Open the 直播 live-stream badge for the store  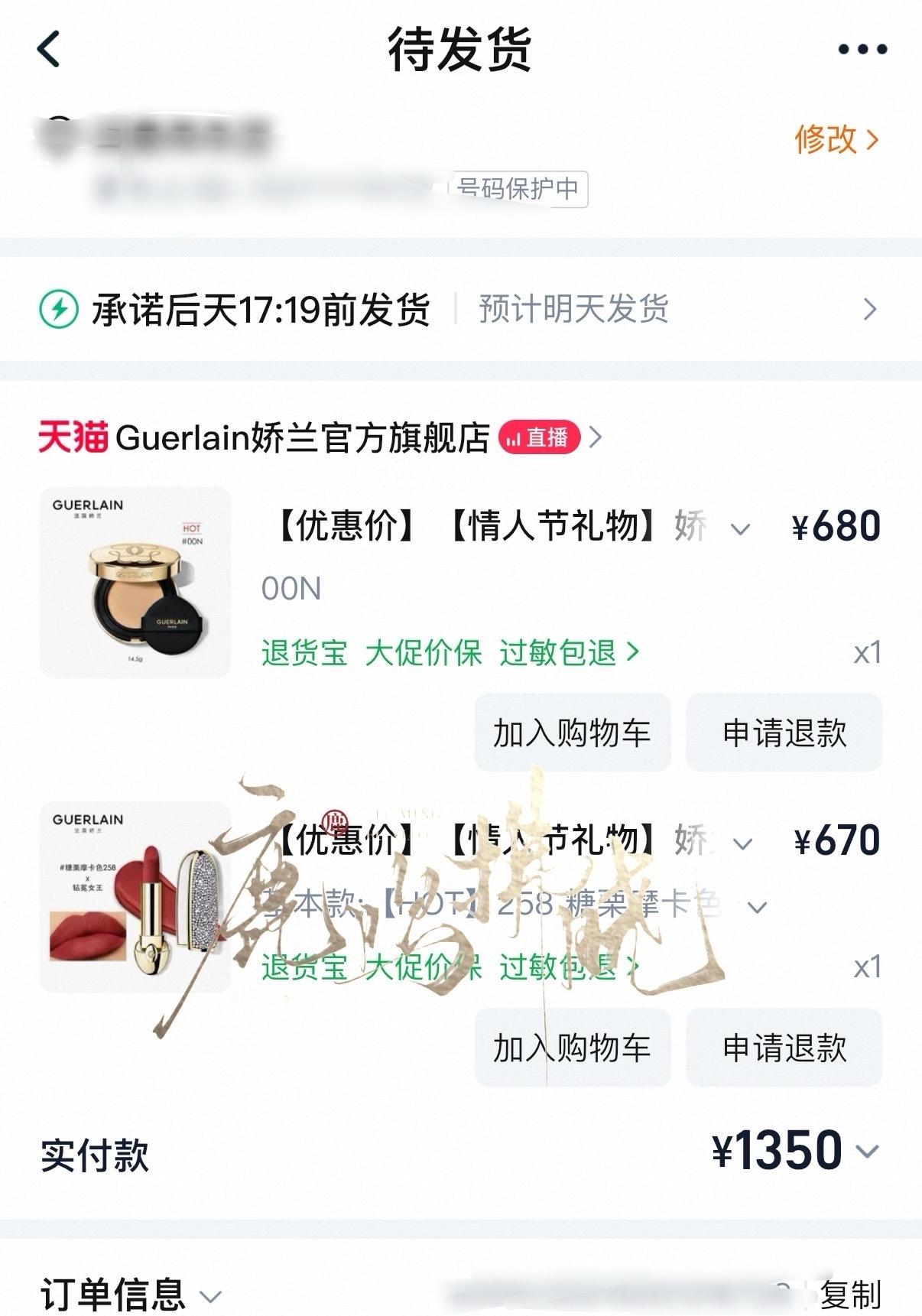541,436
